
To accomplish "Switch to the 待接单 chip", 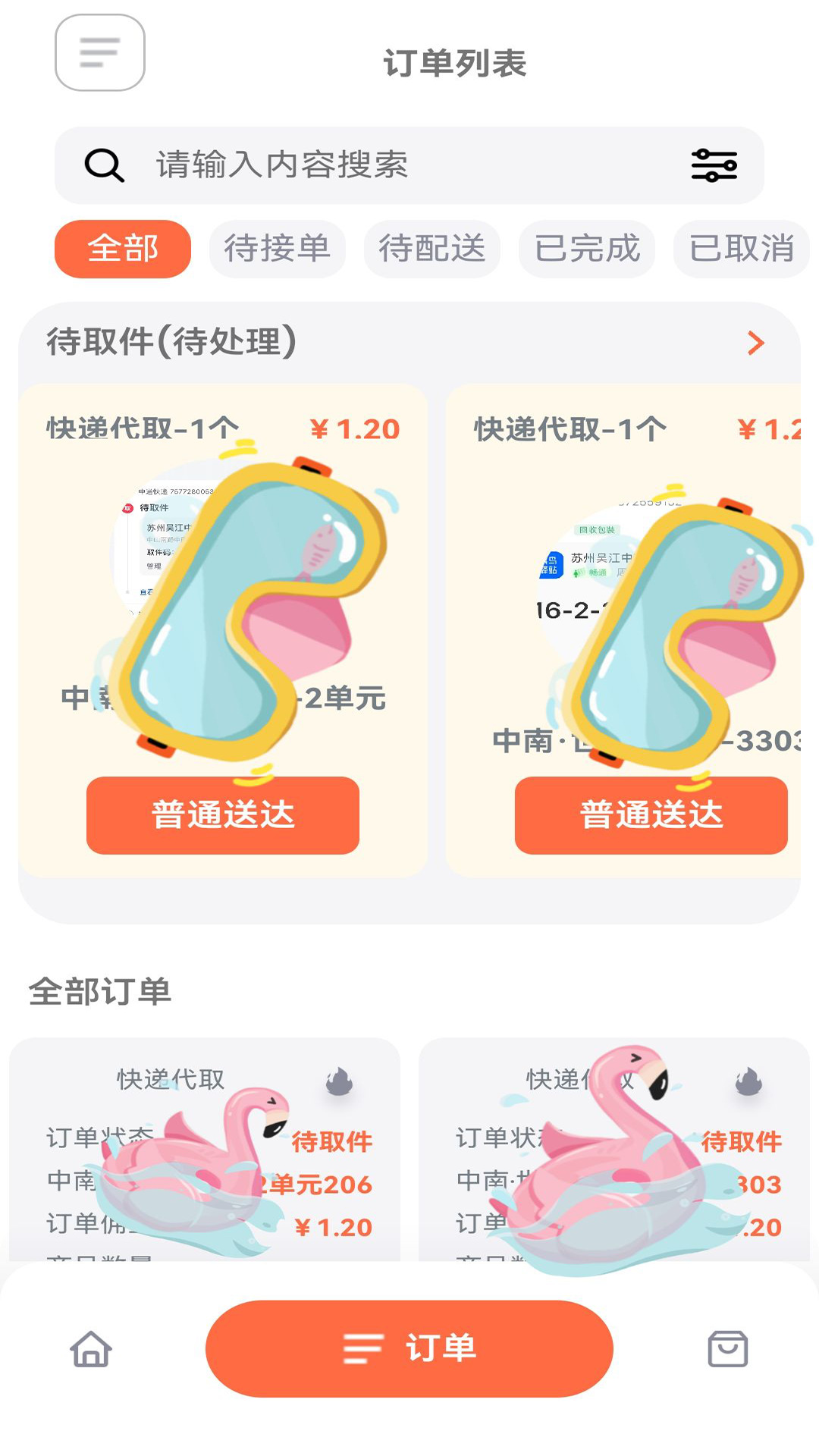I will pyautogui.click(x=278, y=249).
